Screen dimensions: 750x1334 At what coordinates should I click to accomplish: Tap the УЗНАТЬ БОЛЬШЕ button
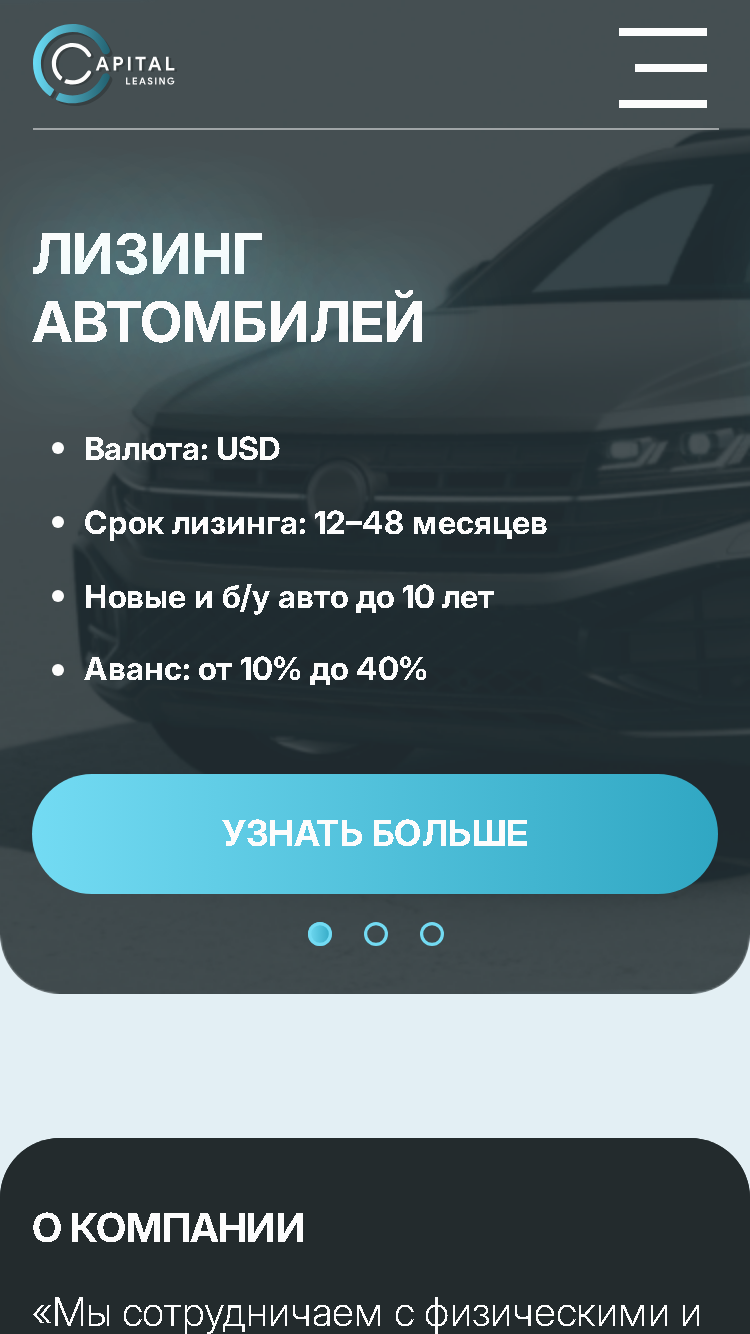coord(375,834)
